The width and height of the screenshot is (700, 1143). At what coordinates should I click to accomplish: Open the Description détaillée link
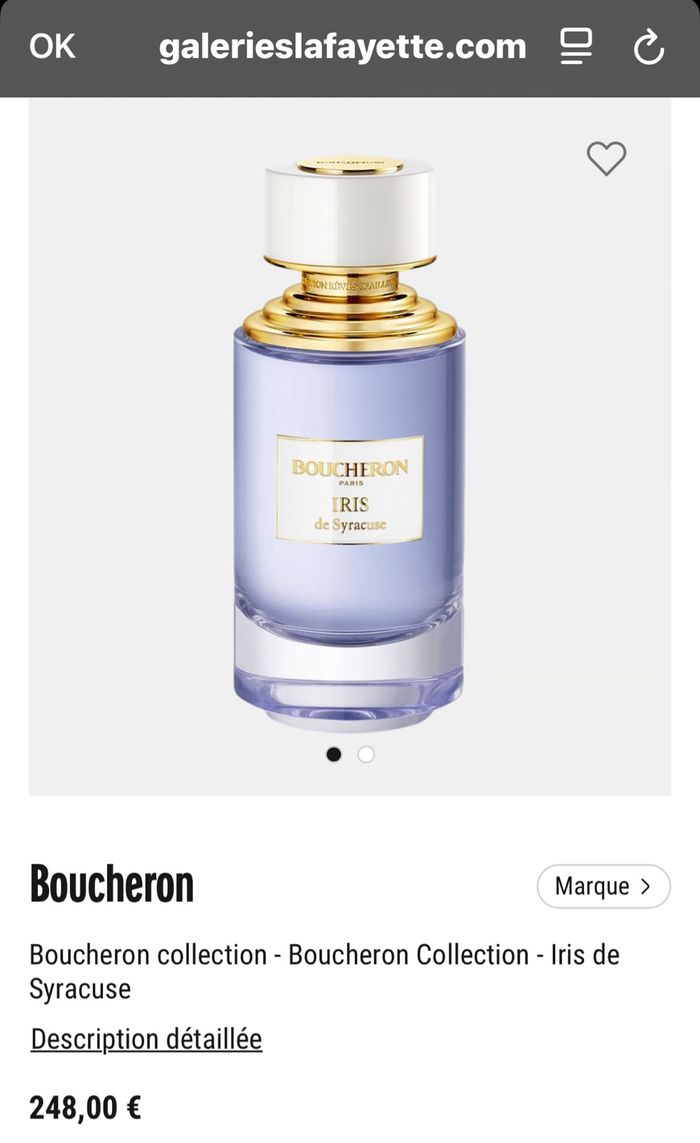pos(146,1039)
